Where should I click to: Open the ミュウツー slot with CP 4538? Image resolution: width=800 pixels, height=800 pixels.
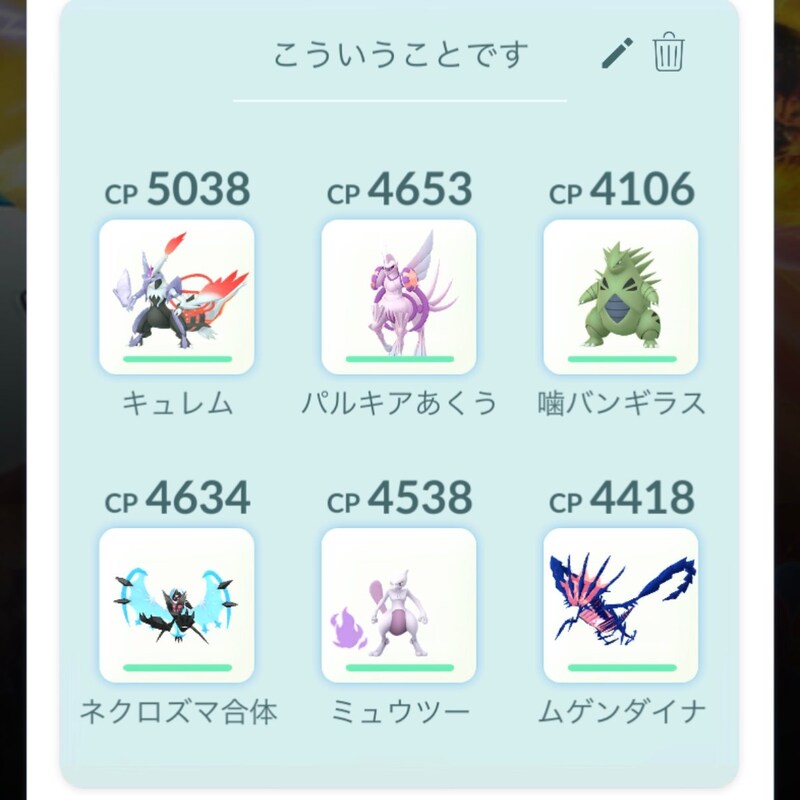coord(399,605)
